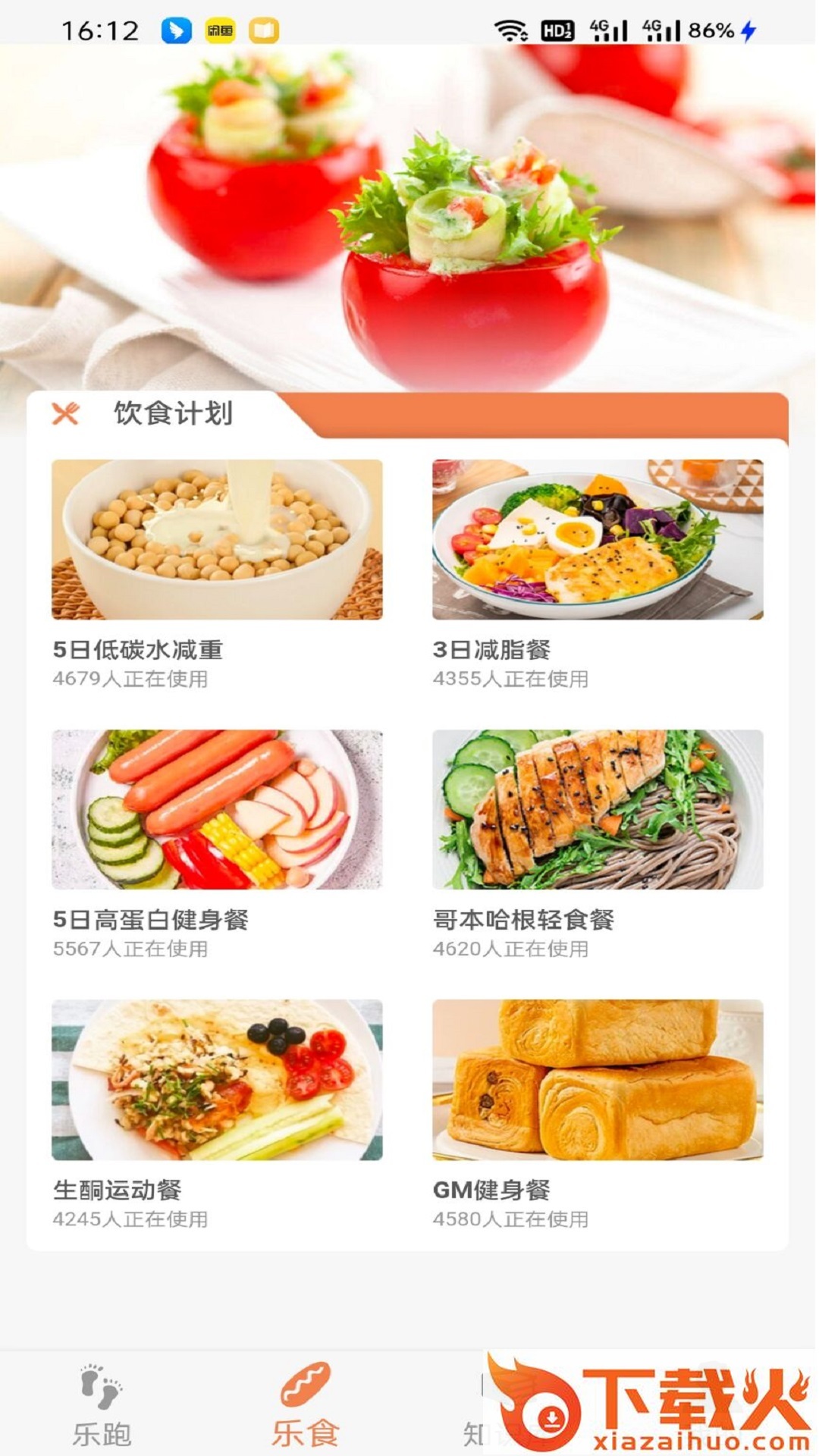
Task: Open the 5日低碳水减重 diet plan
Action: 136,648
